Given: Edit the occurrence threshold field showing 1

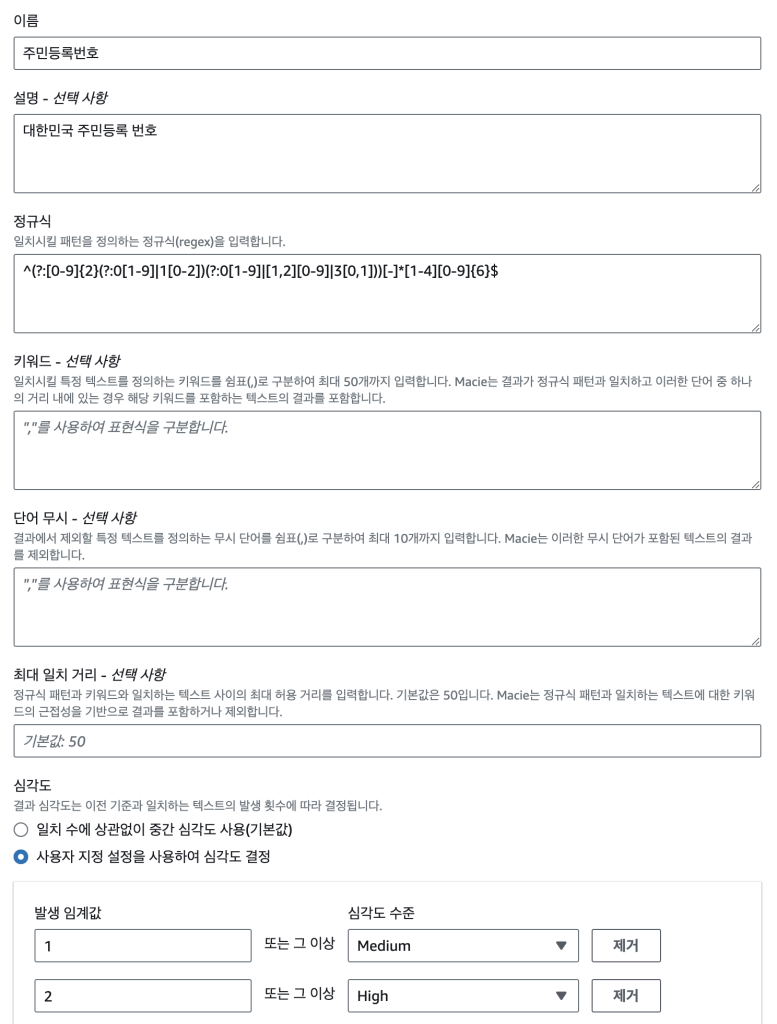Looking at the screenshot, I should [x=142, y=946].
